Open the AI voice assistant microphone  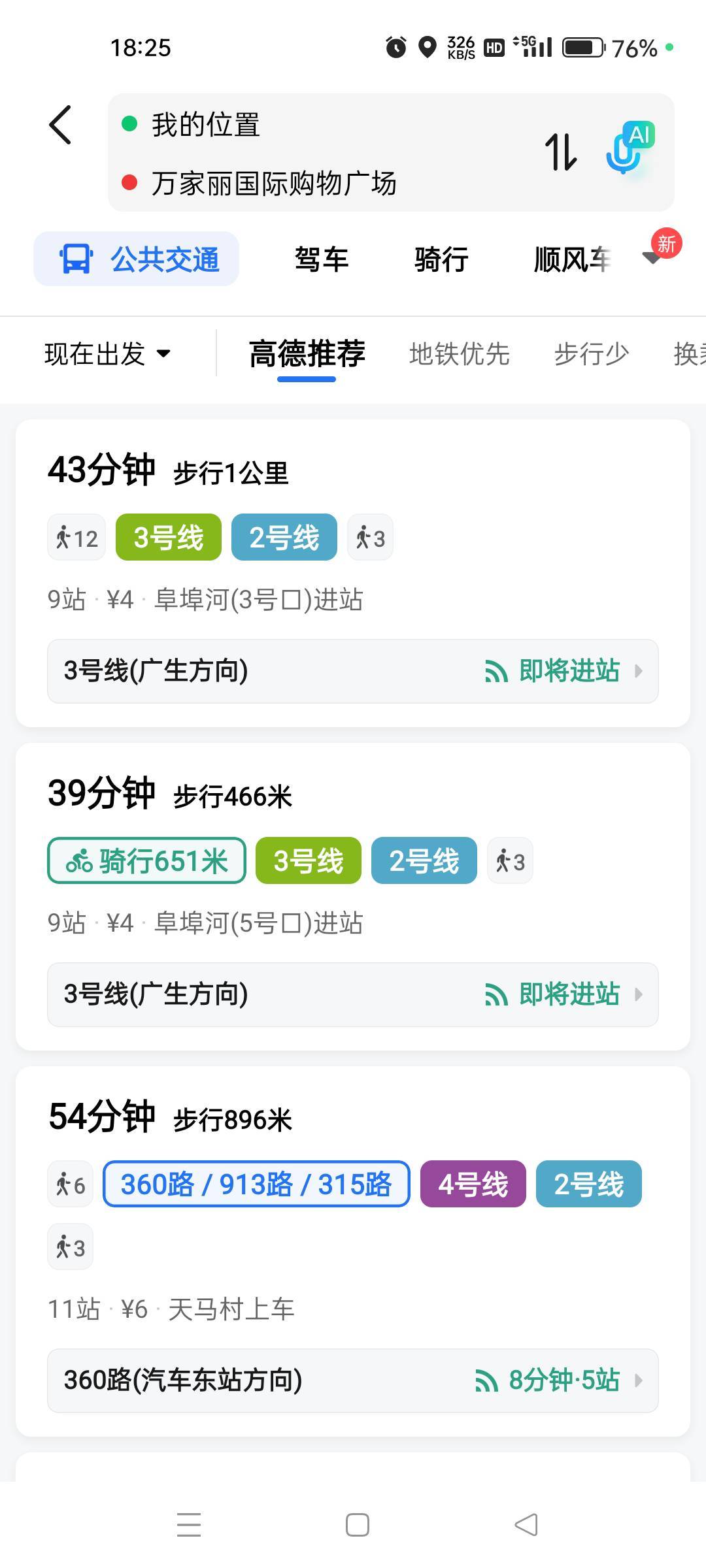pos(629,149)
